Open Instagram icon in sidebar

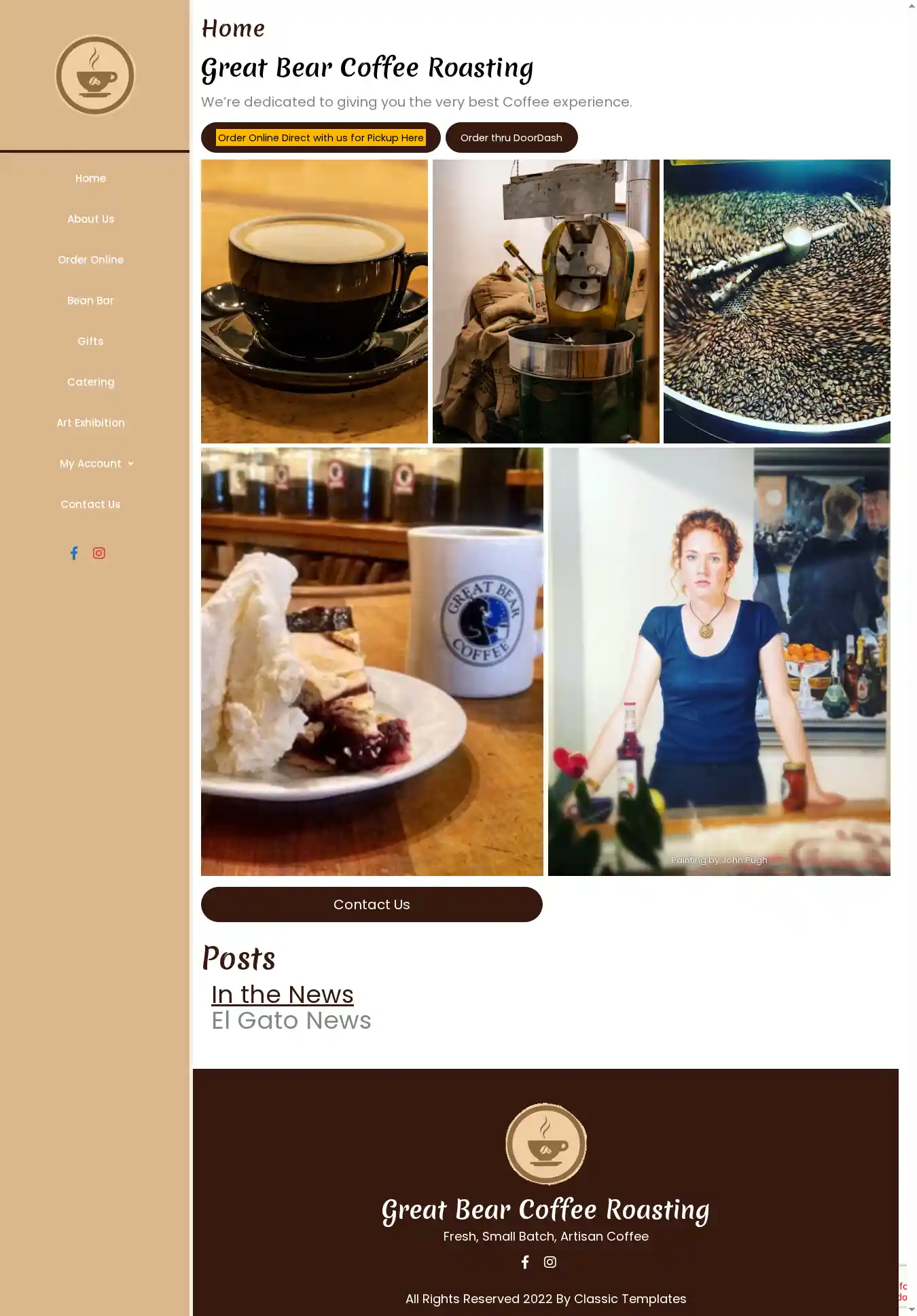click(99, 553)
